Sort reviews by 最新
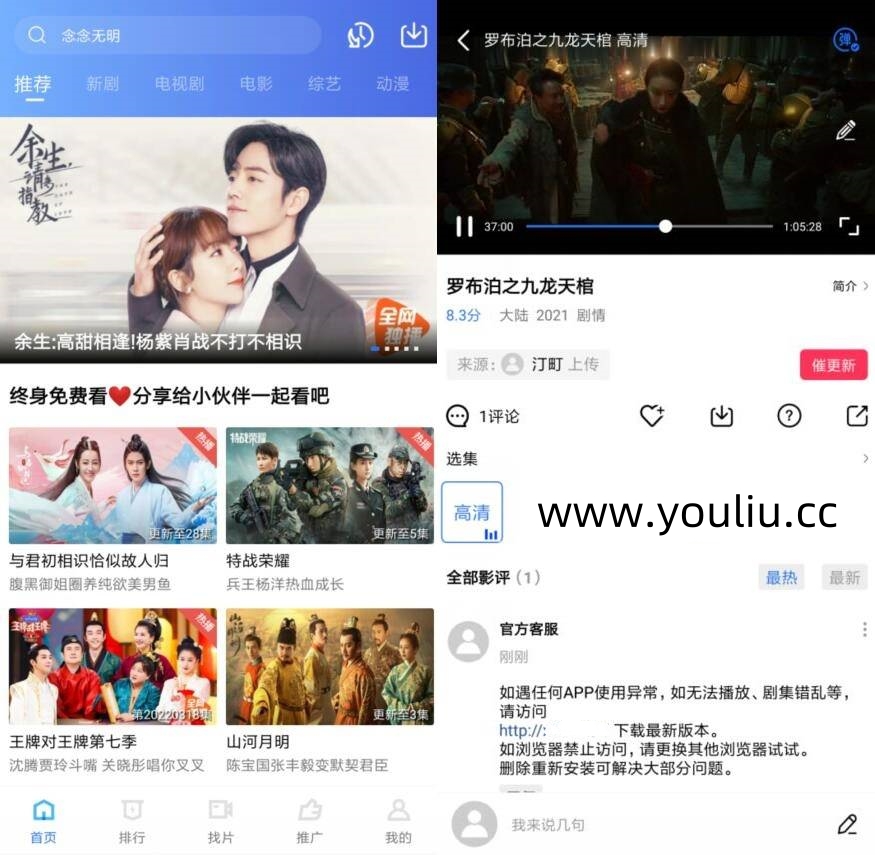 pyautogui.click(x=844, y=577)
